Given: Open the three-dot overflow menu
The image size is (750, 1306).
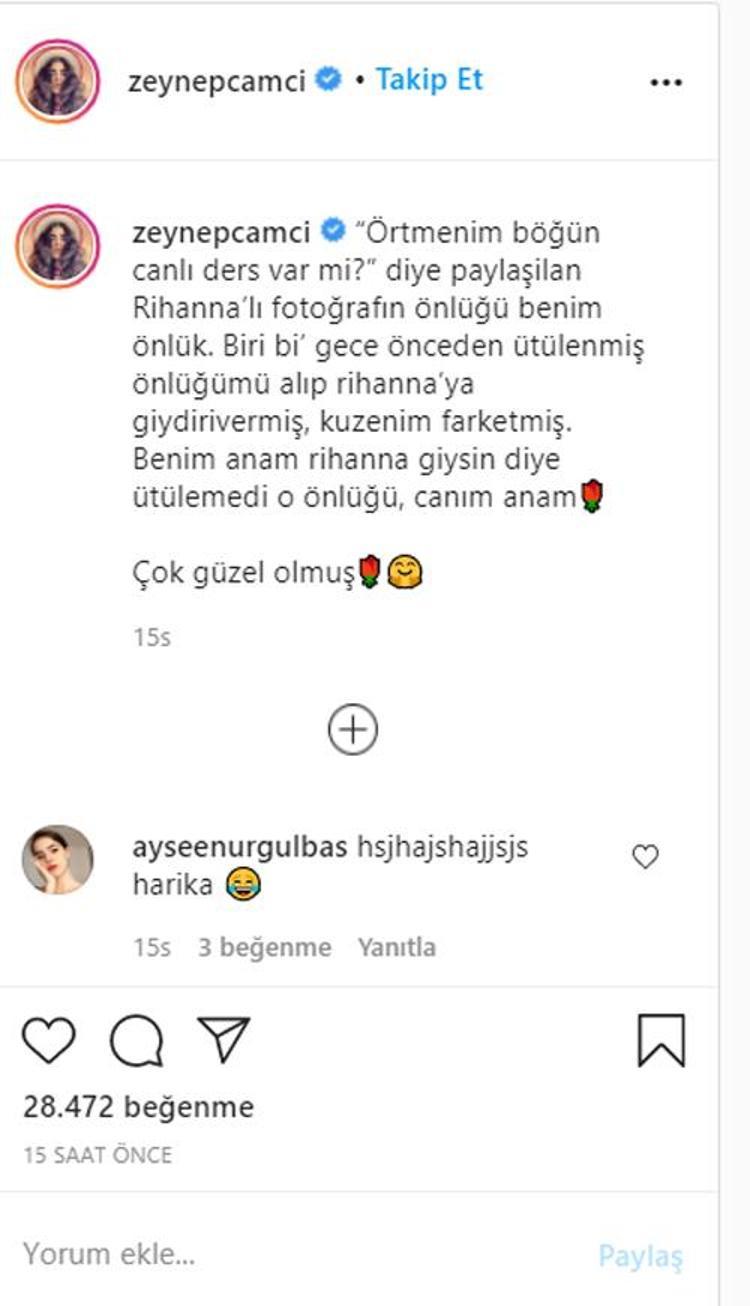Looking at the screenshot, I should point(666,82).
